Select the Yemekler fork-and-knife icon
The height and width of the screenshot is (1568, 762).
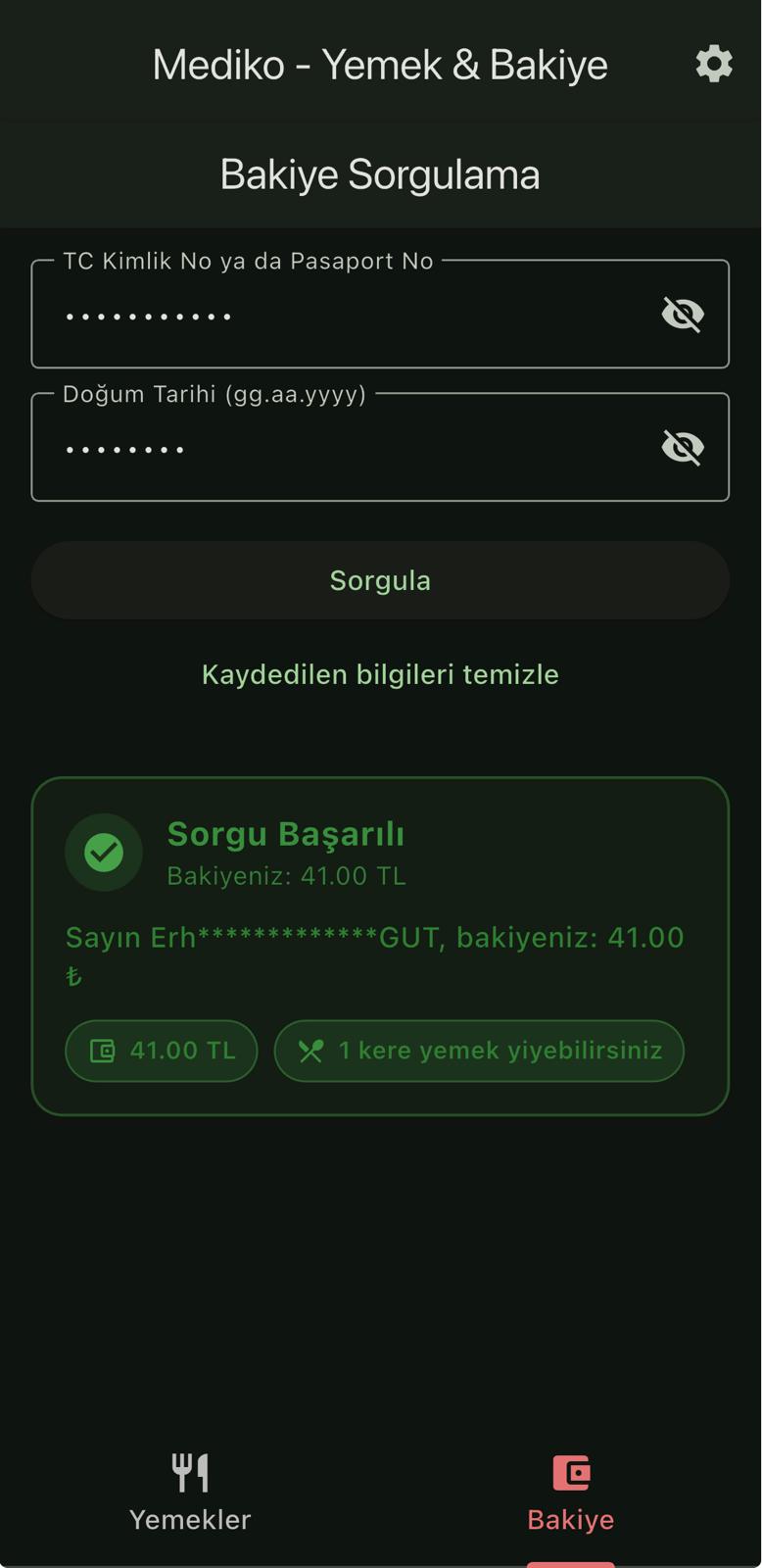pyautogui.click(x=190, y=1470)
